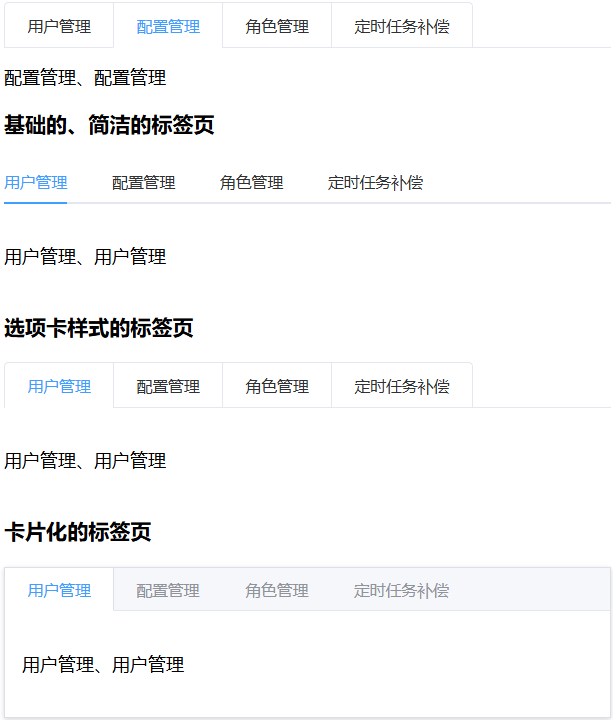Select 定时任务补偿 in the 卡片化的标签页 card
613x720 pixels.
point(401,590)
